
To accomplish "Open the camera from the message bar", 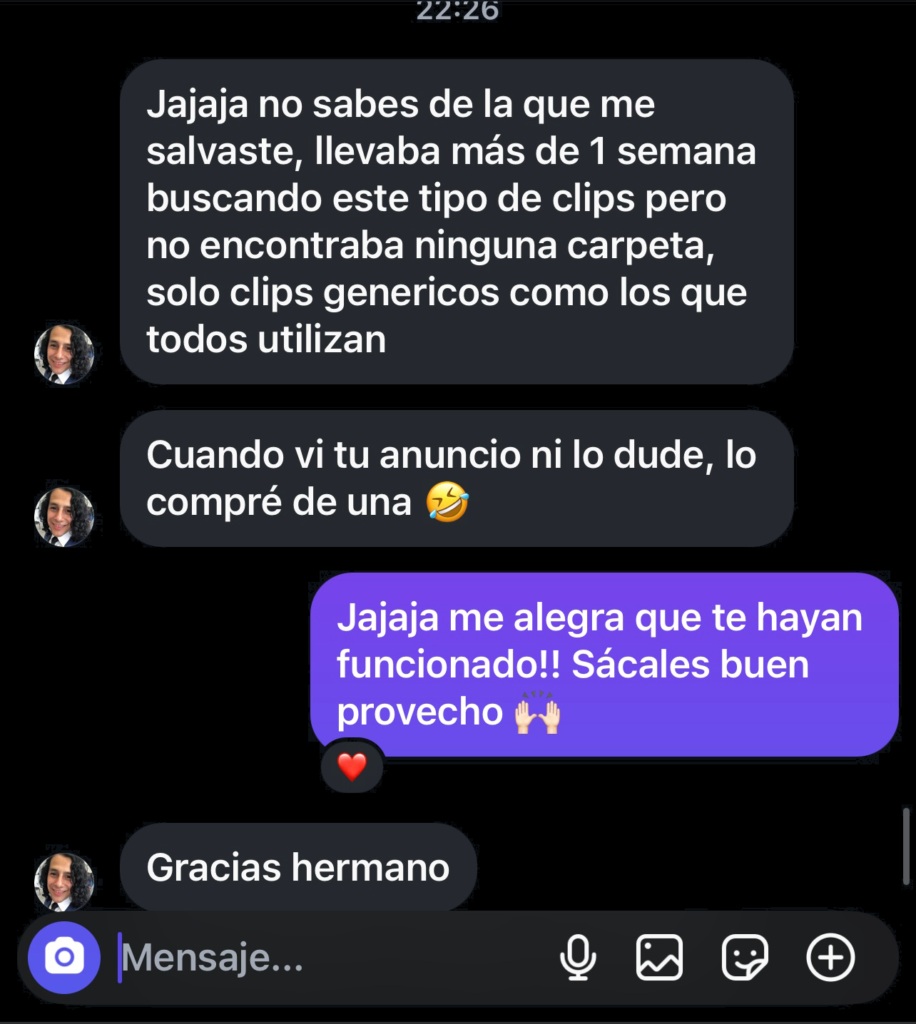I will pyautogui.click(x=64, y=958).
